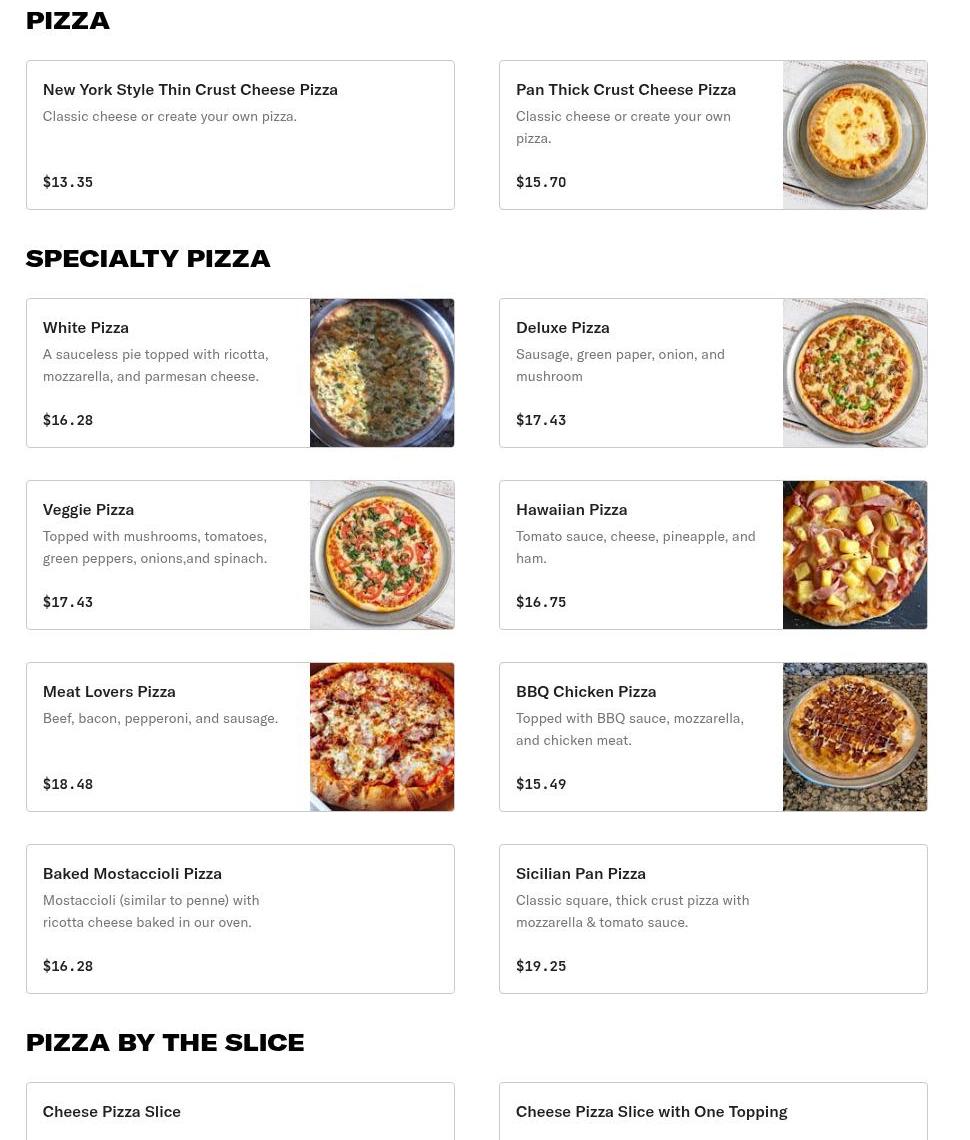Choose the Deluxe Pizza card
Viewport: 970px width, 1140px height.
pos(712,373)
